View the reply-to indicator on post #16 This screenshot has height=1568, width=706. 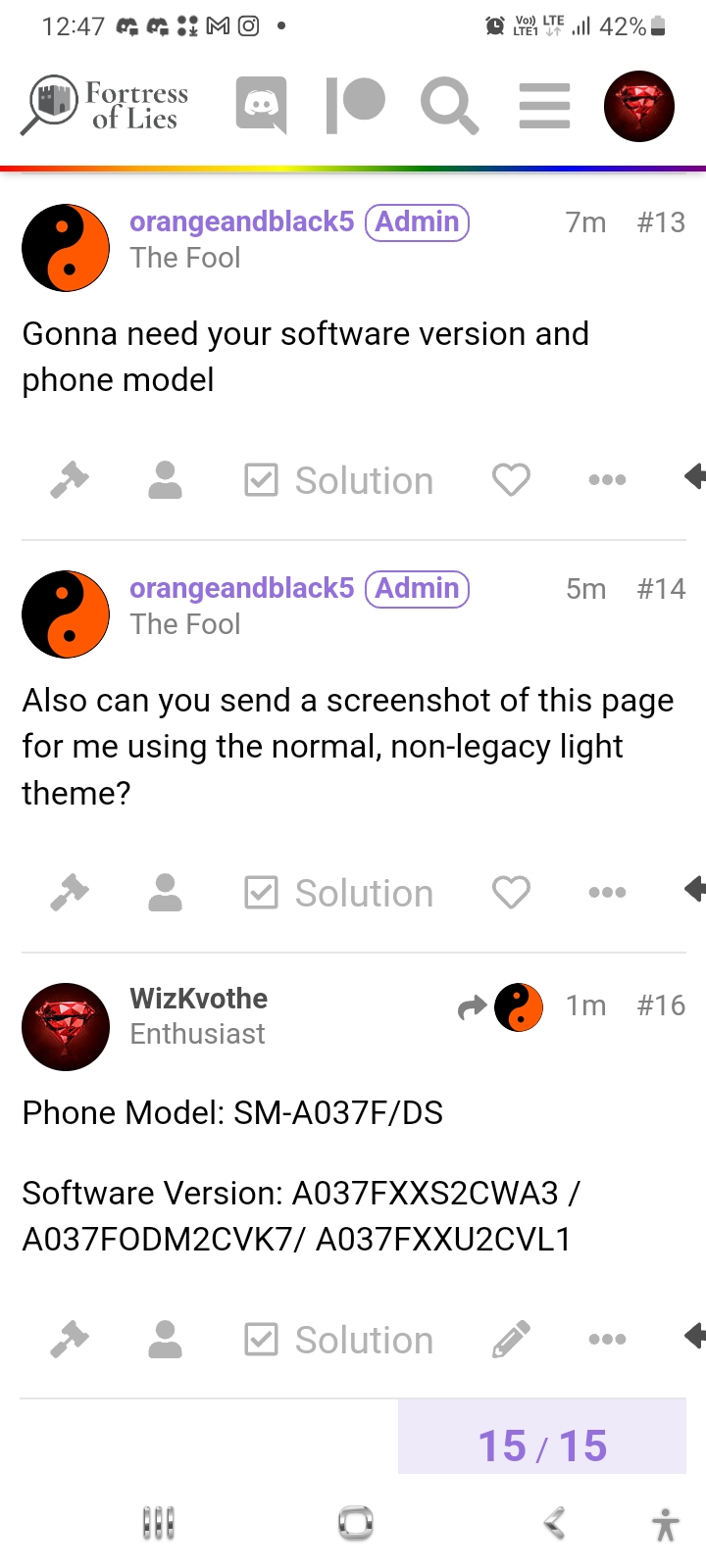[500, 1006]
